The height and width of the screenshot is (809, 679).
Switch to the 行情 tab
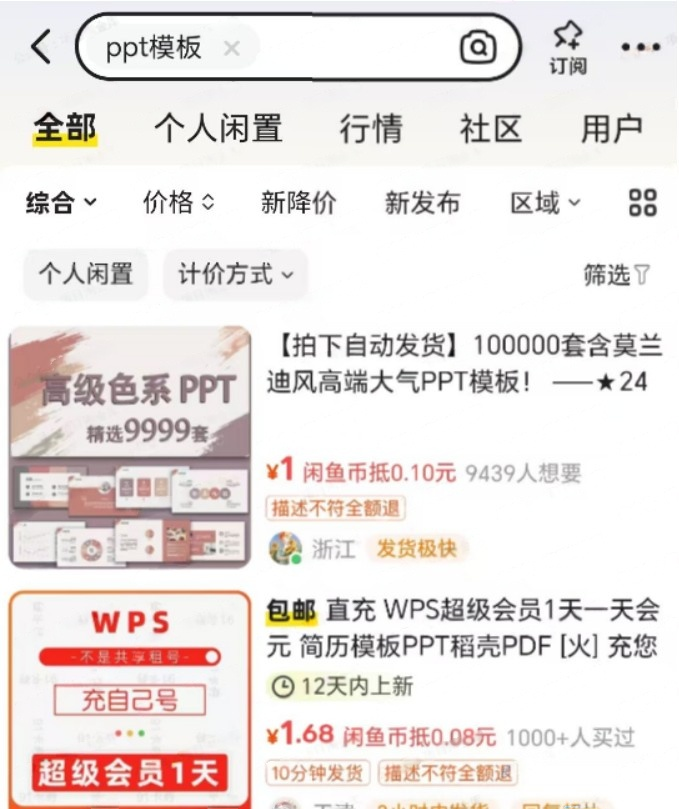pyautogui.click(x=370, y=128)
